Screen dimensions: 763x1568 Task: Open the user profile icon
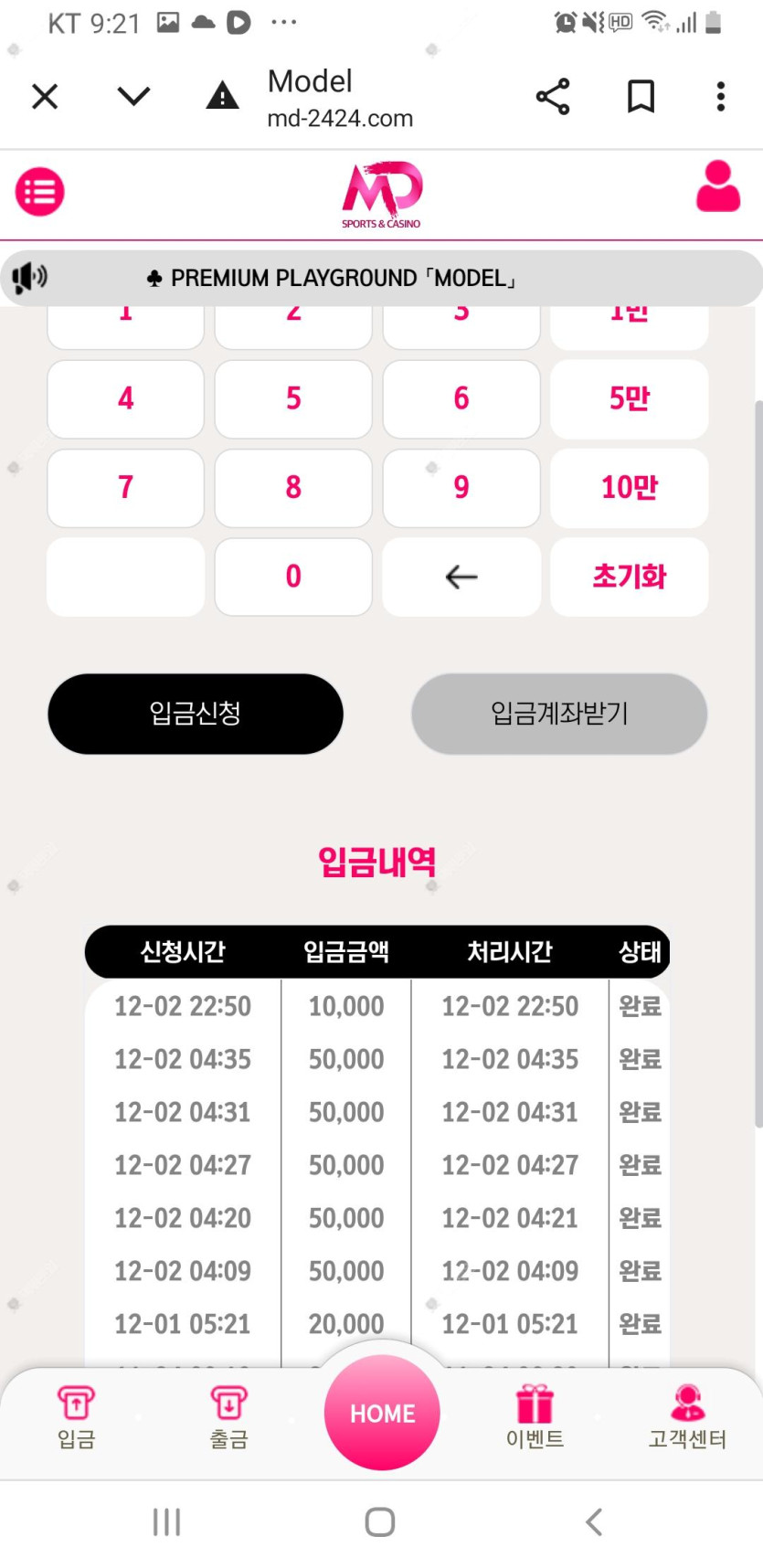717,186
